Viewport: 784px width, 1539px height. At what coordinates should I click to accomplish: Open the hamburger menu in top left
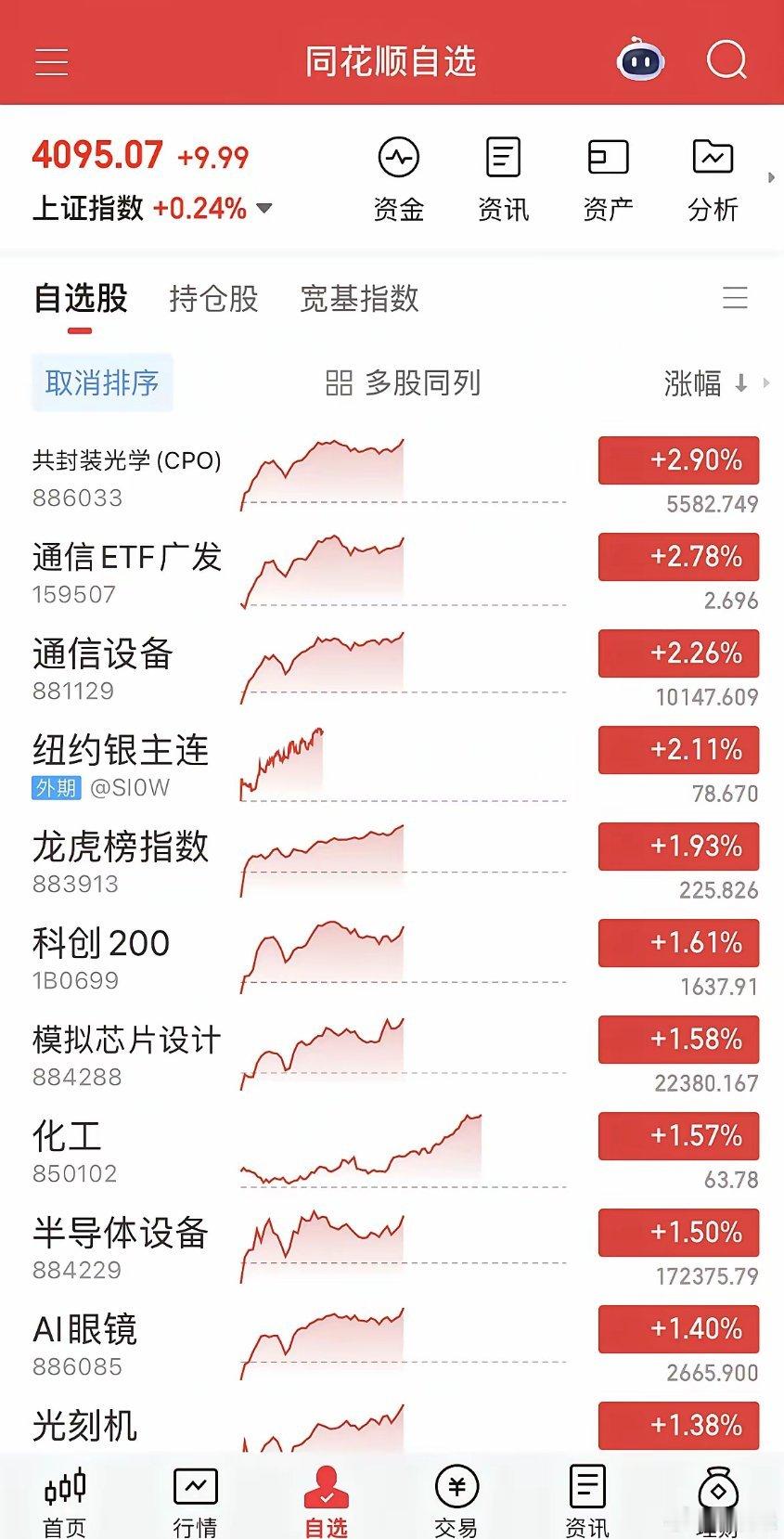[x=51, y=61]
